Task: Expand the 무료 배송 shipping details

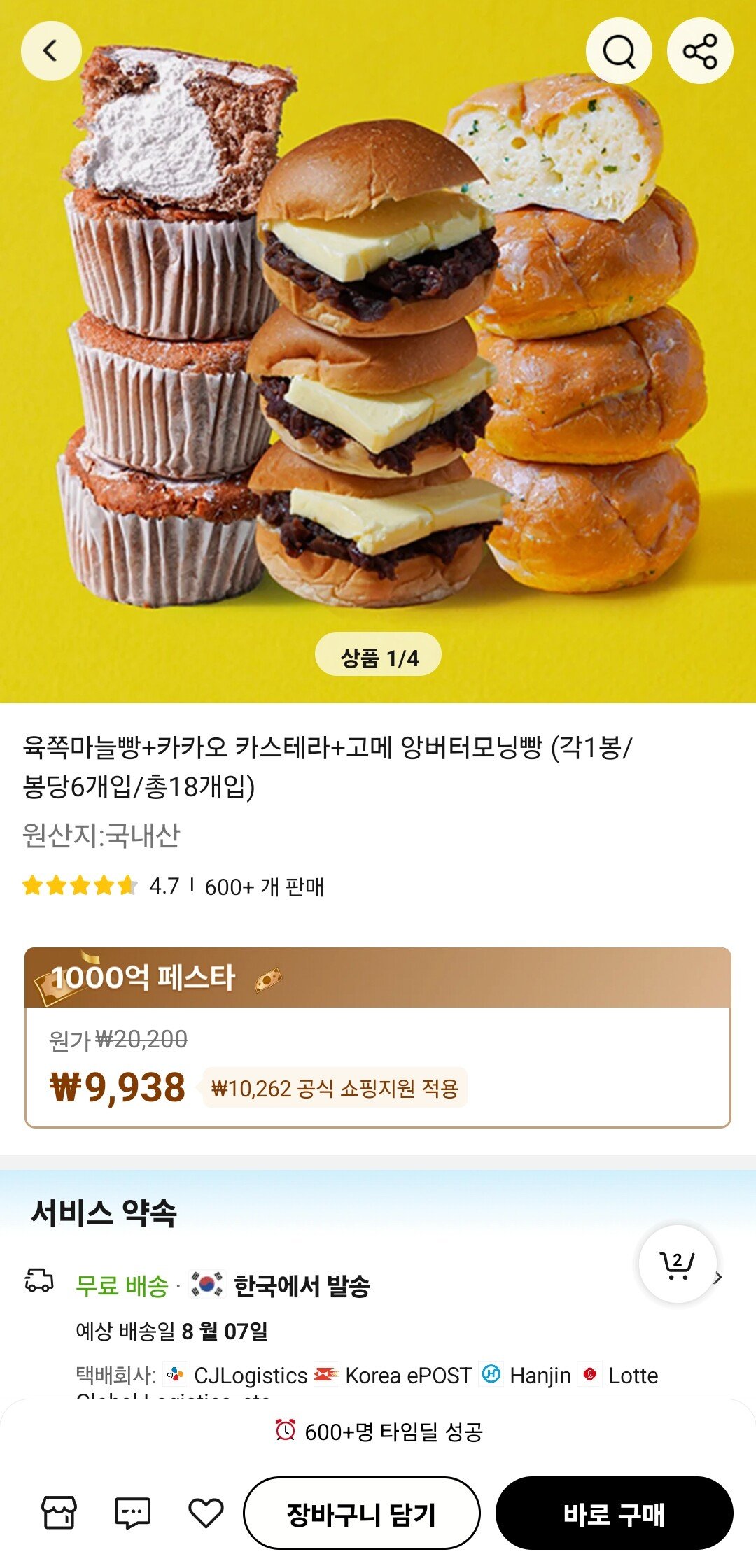Action: pyautogui.click(x=717, y=1278)
